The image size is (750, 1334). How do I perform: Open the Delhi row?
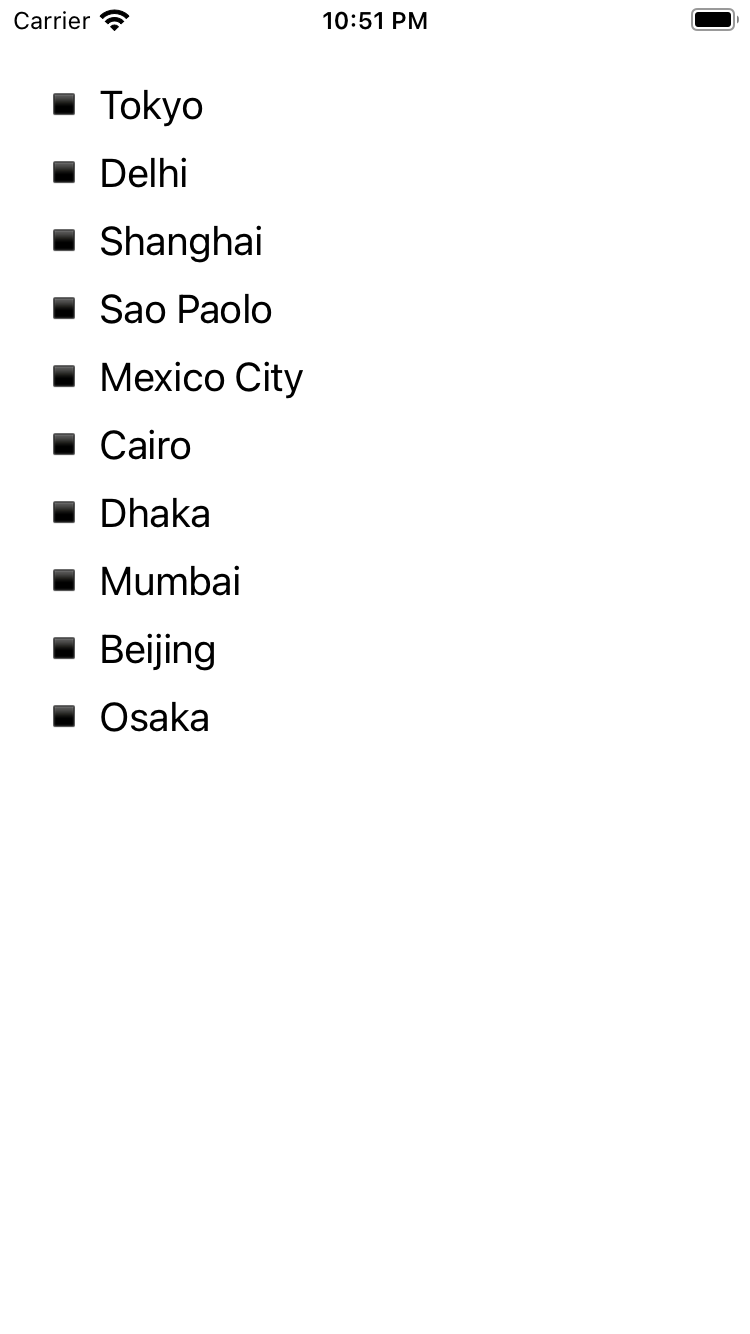(143, 174)
